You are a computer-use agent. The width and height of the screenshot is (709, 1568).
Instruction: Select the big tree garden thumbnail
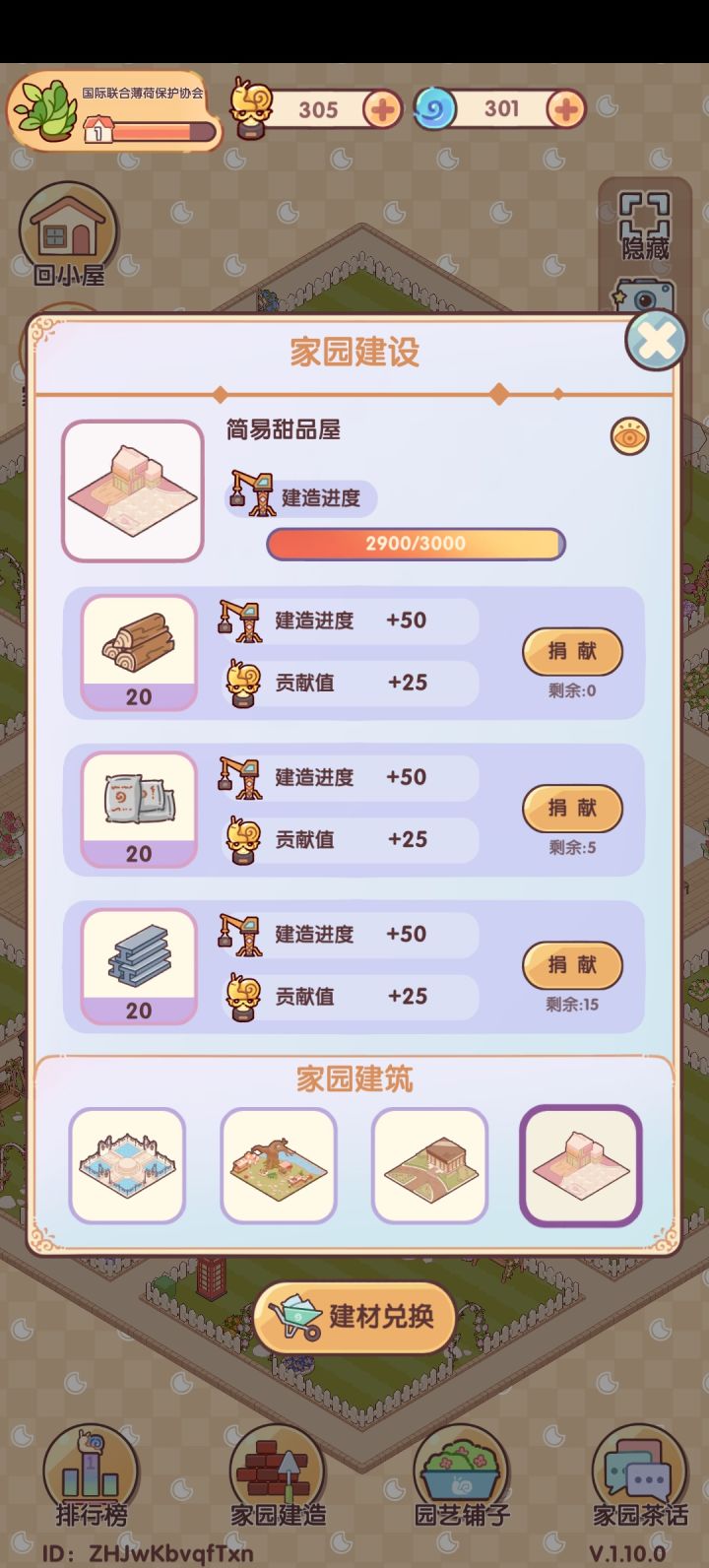(x=278, y=1165)
